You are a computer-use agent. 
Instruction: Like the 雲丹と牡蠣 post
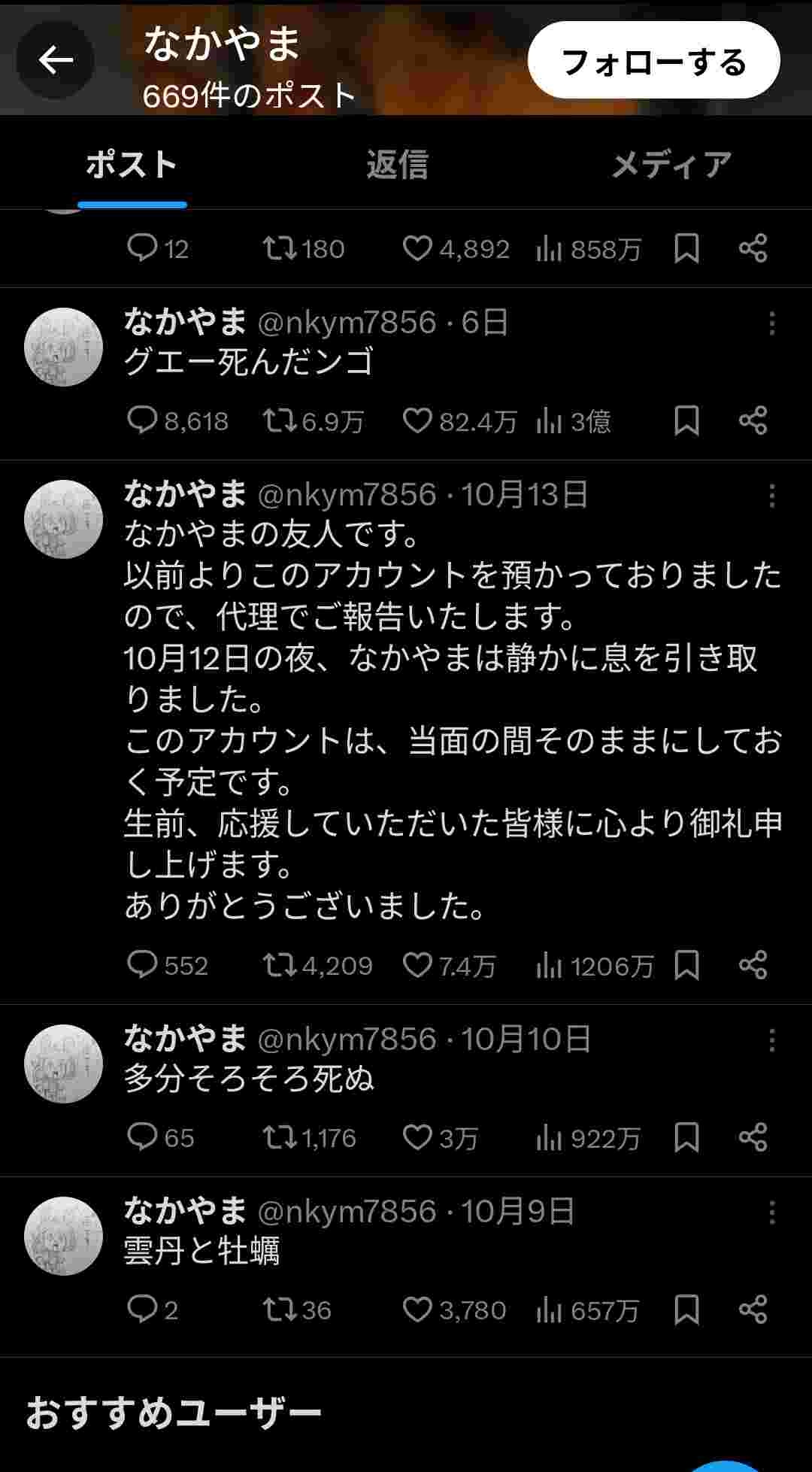click(417, 1310)
